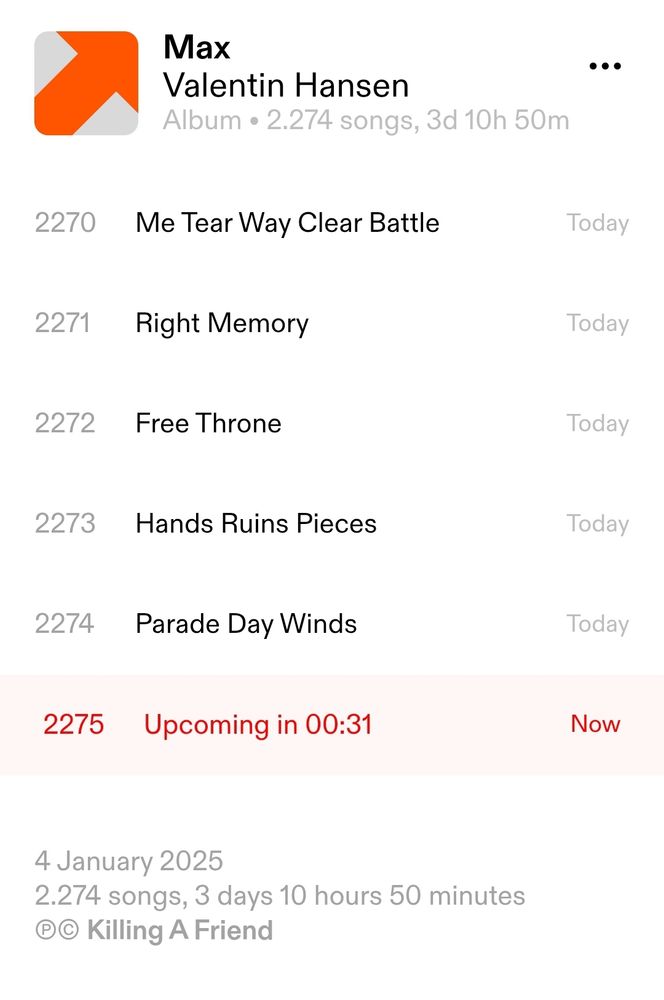Select track Free Throne
The height and width of the screenshot is (1000, 664).
(x=208, y=423)
